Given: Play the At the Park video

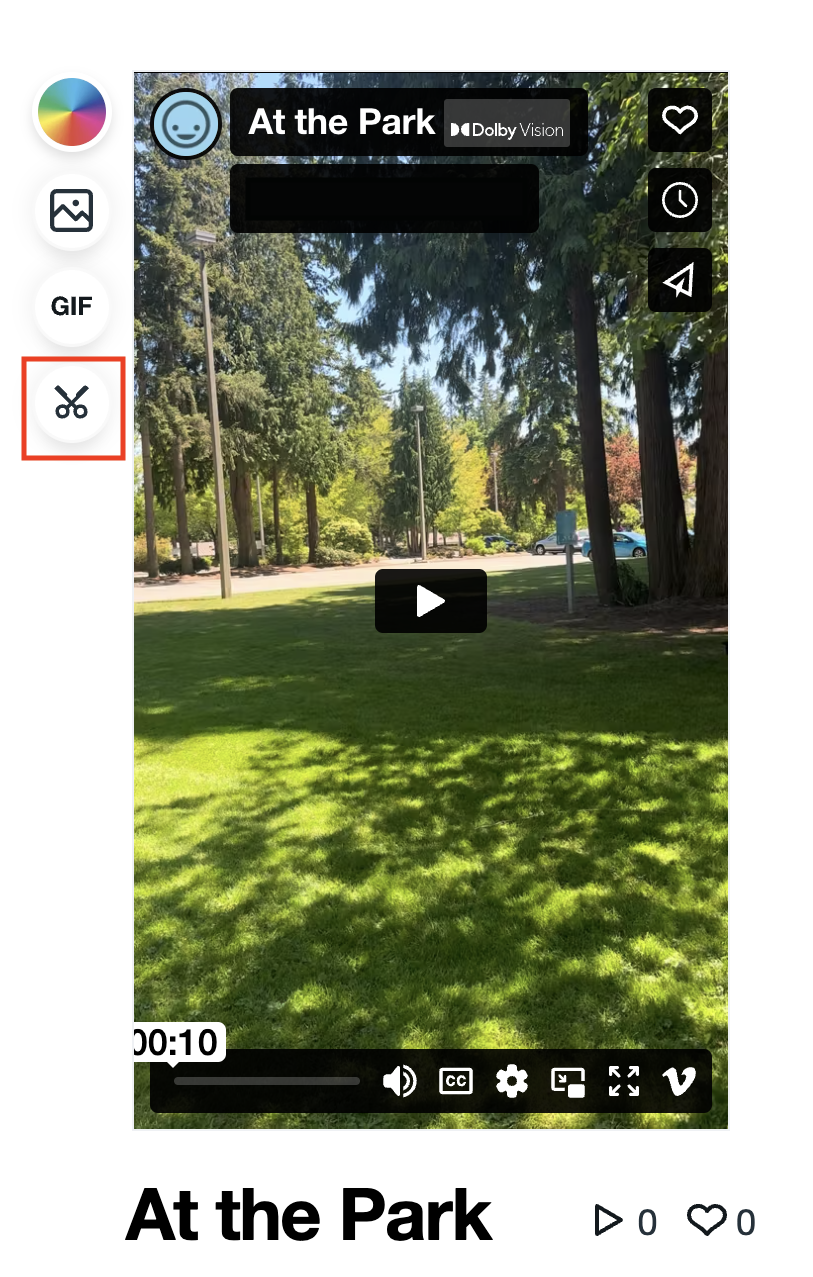Looking at the screenshot, I should tap(430, 601).
